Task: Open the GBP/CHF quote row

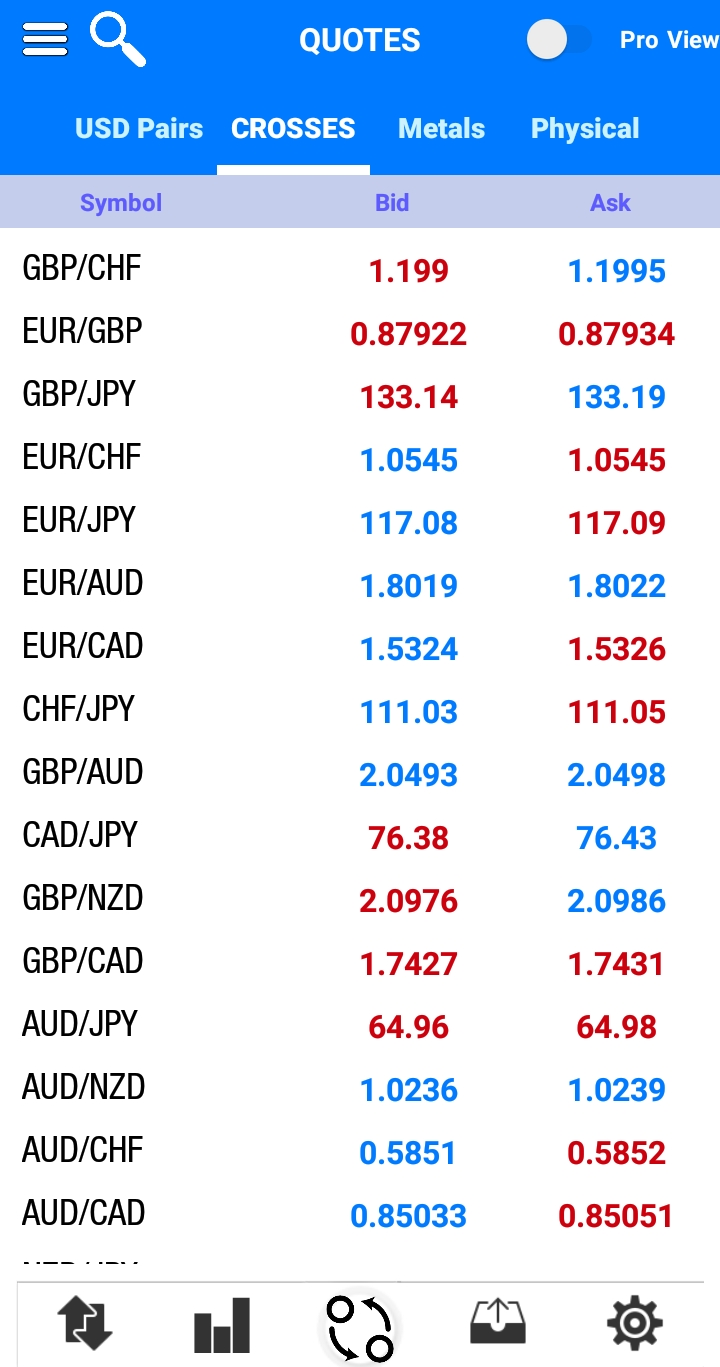Action: [360, 270]
